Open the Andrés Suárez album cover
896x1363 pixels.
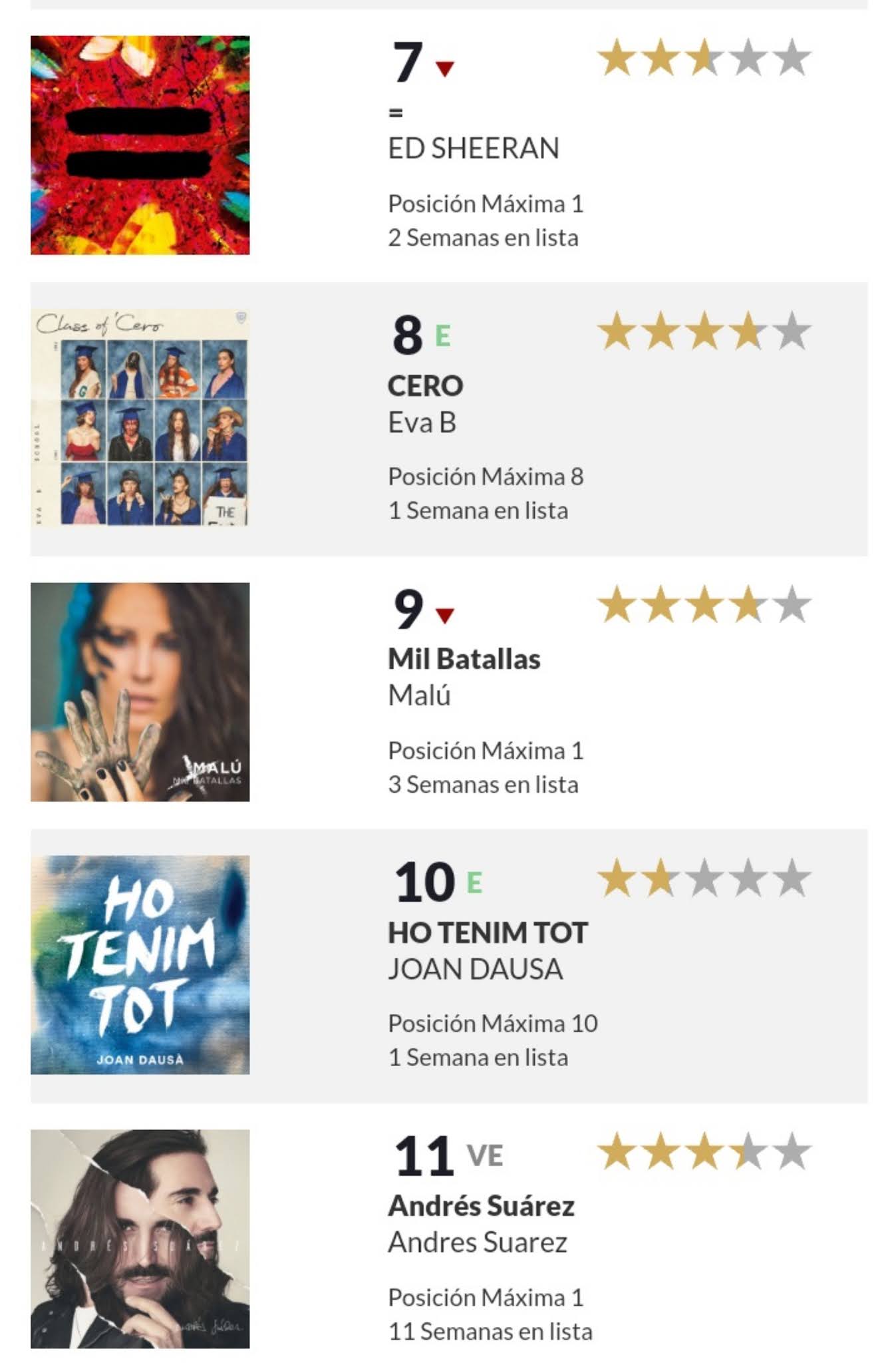(140, 1239)
